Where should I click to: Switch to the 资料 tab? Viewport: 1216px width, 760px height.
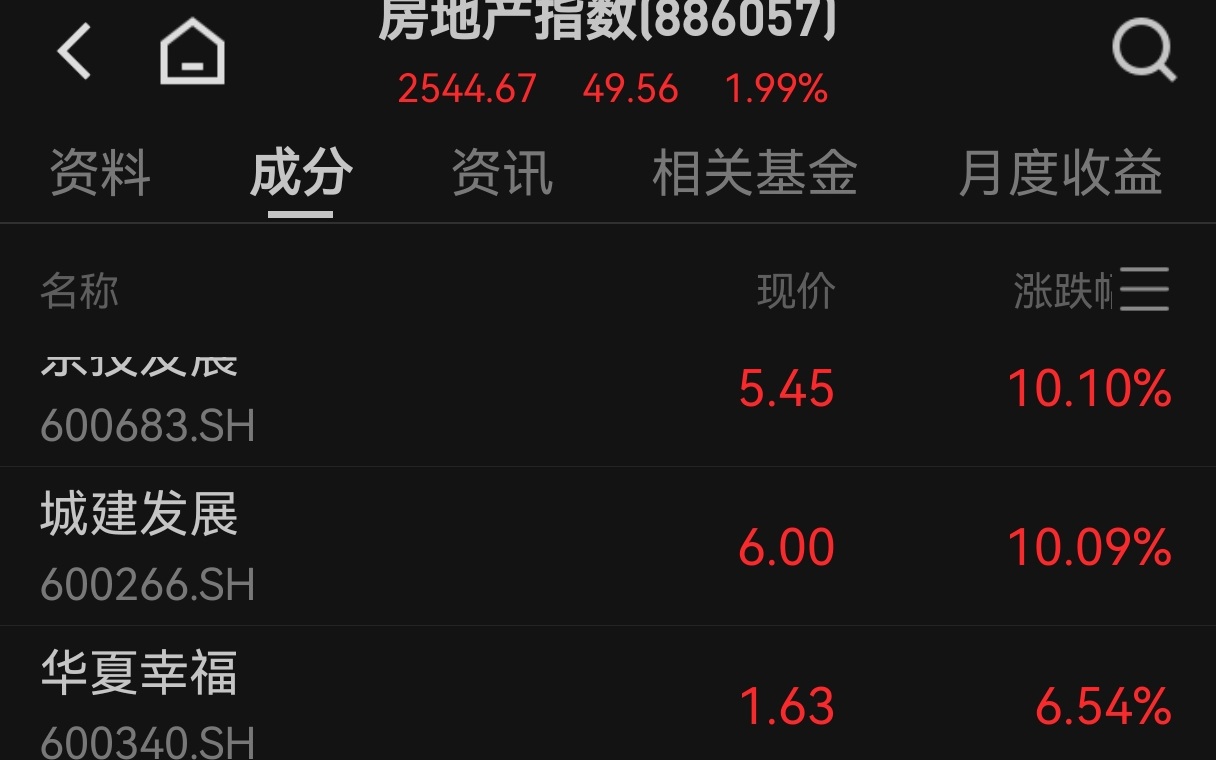100,173
